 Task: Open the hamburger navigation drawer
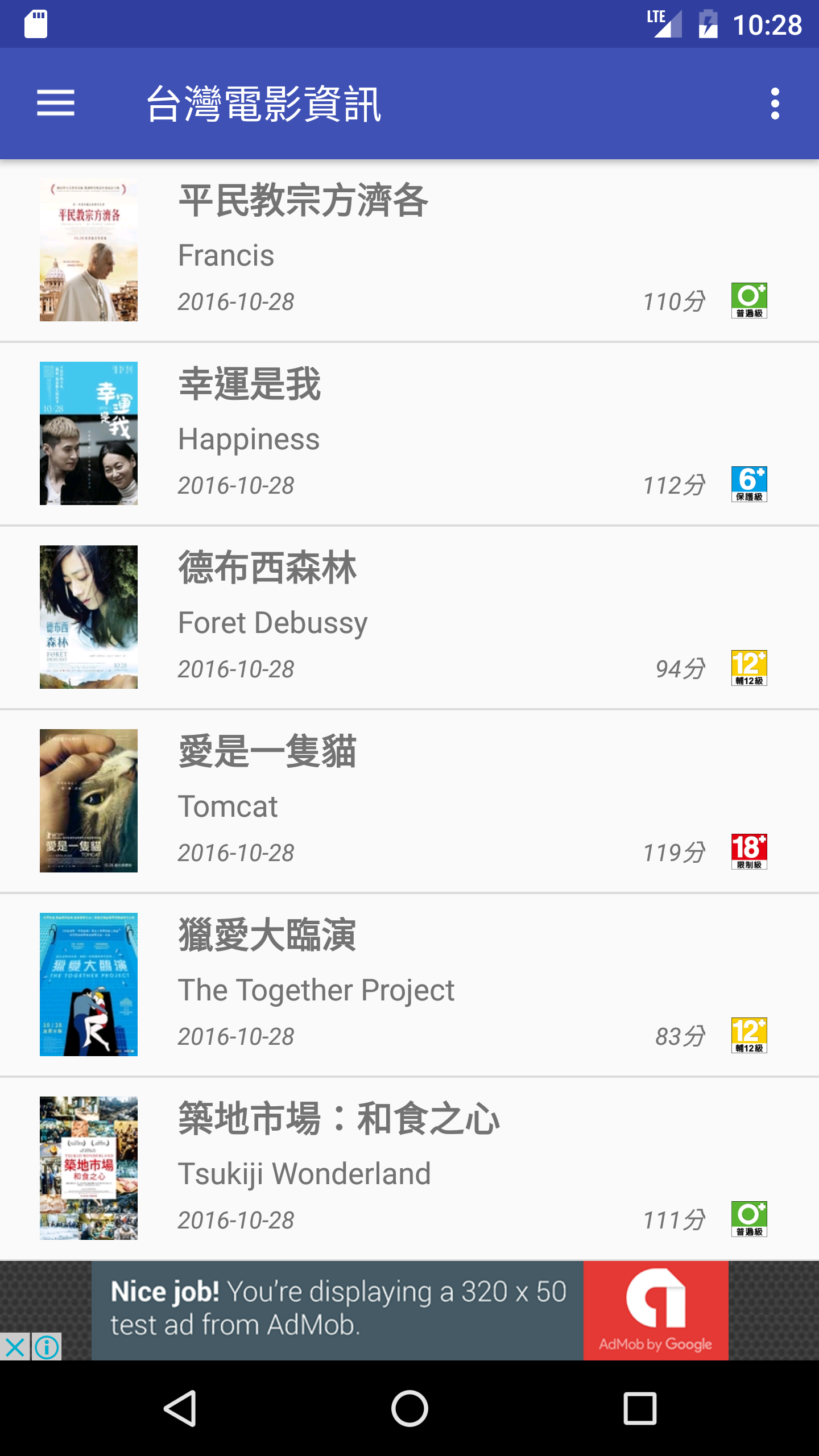(56, 103)
